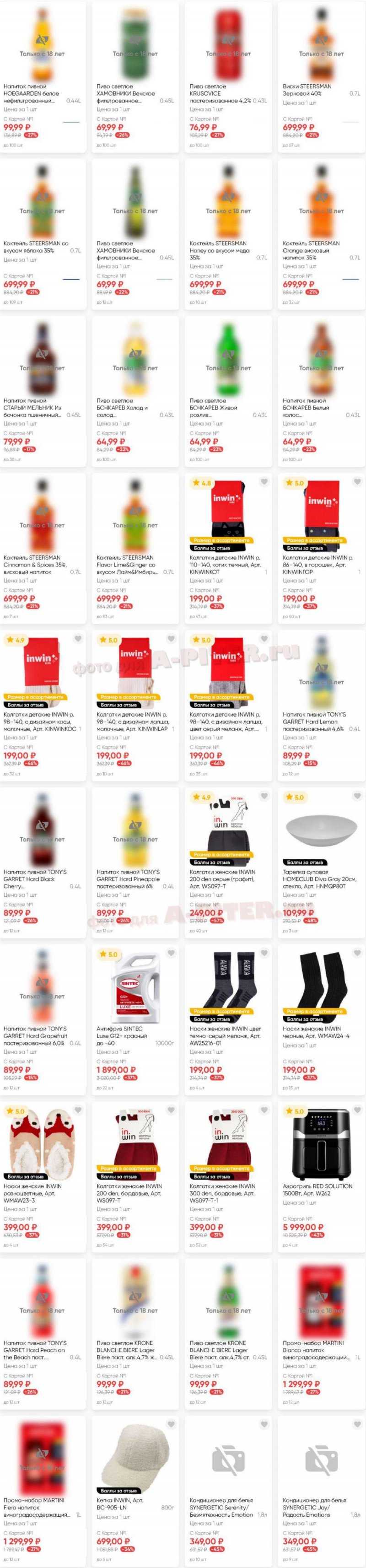Add Колготки INWIN KINWINГОР to favorites
Image resolution: width=366 pixels, height=1568 pixels.
pyautogui.click(x=357, y=482)
